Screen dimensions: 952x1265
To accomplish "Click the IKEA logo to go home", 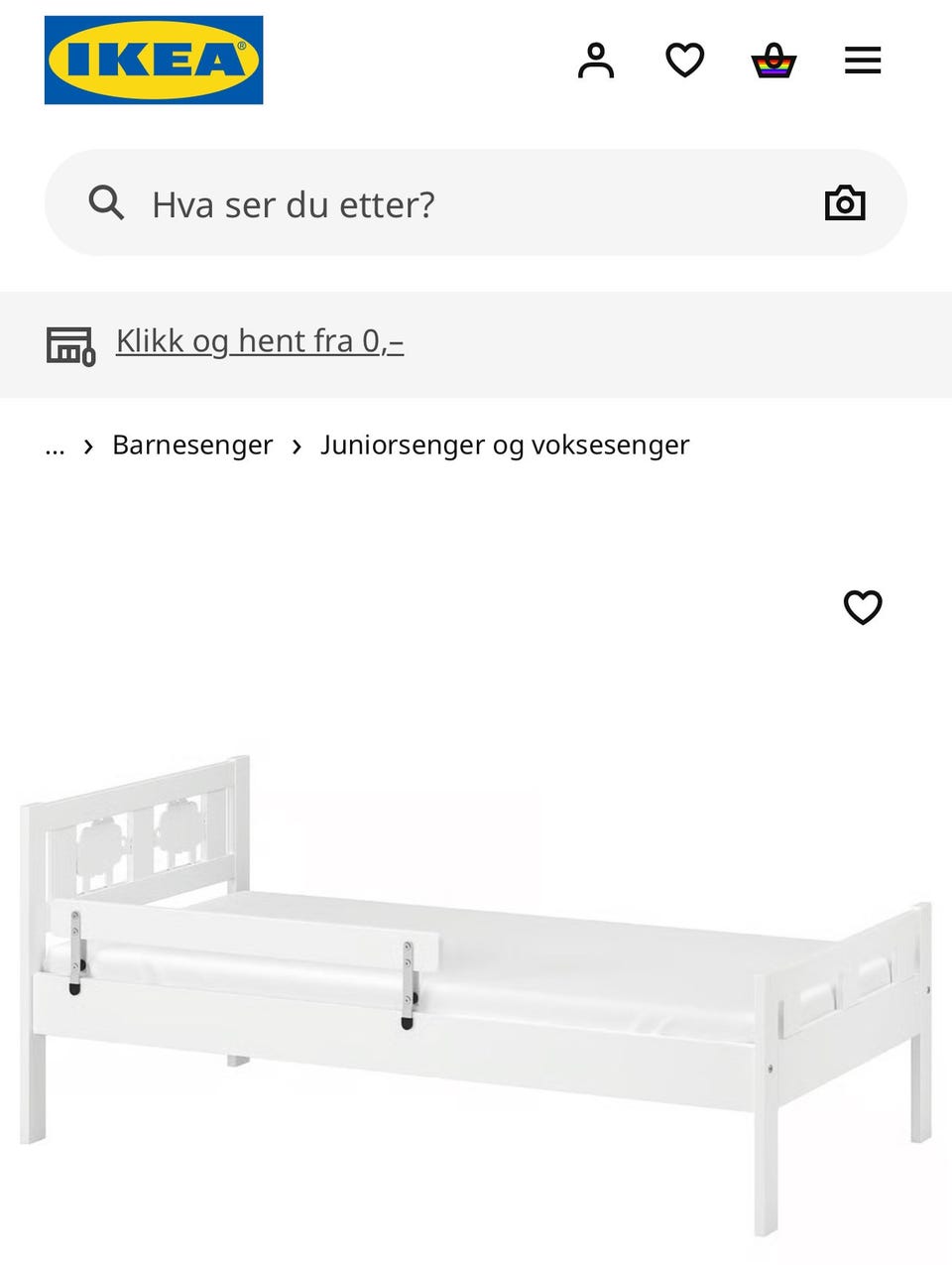I will tap(153, 60).
